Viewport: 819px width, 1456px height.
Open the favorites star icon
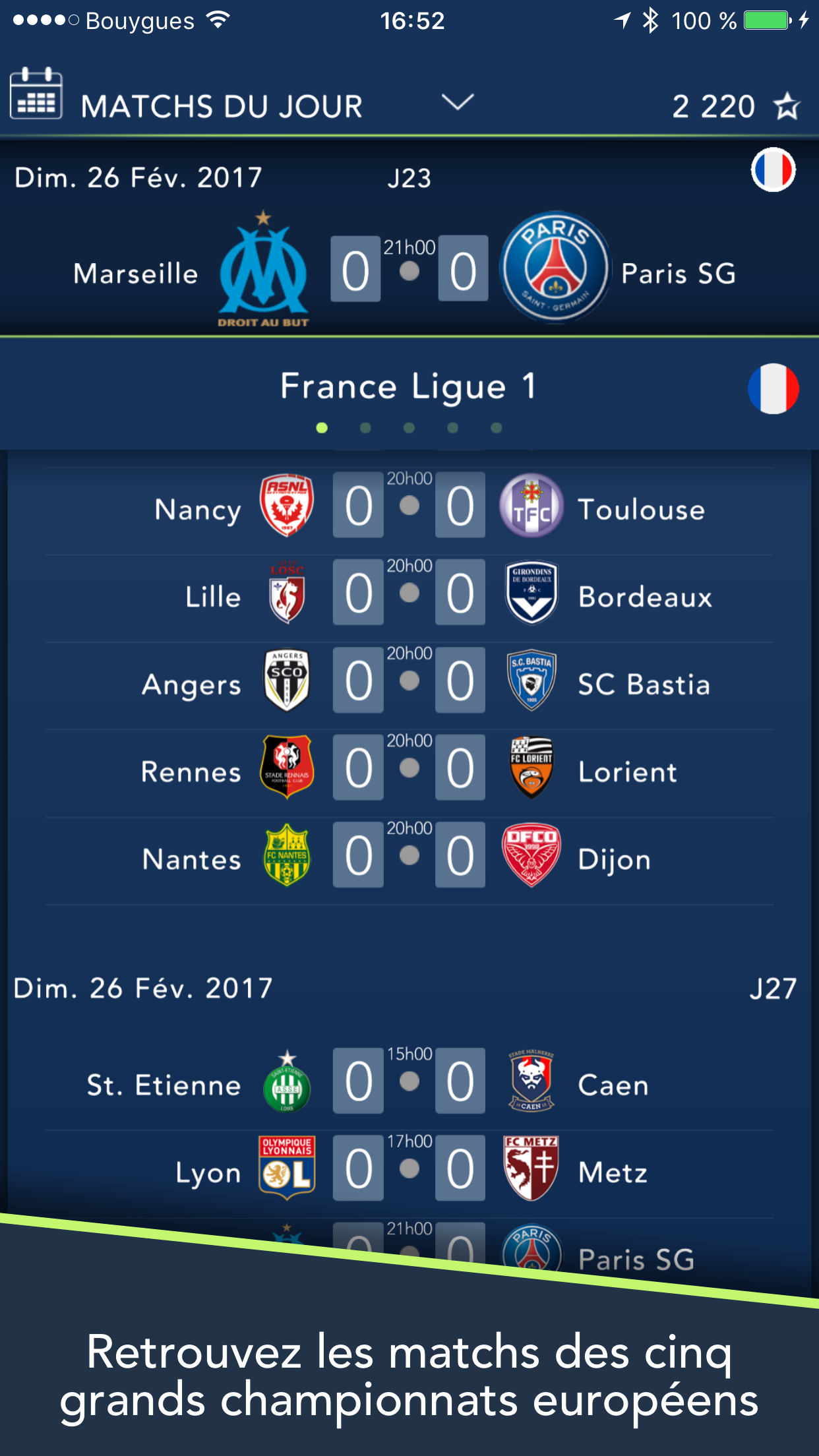(786, 107)
